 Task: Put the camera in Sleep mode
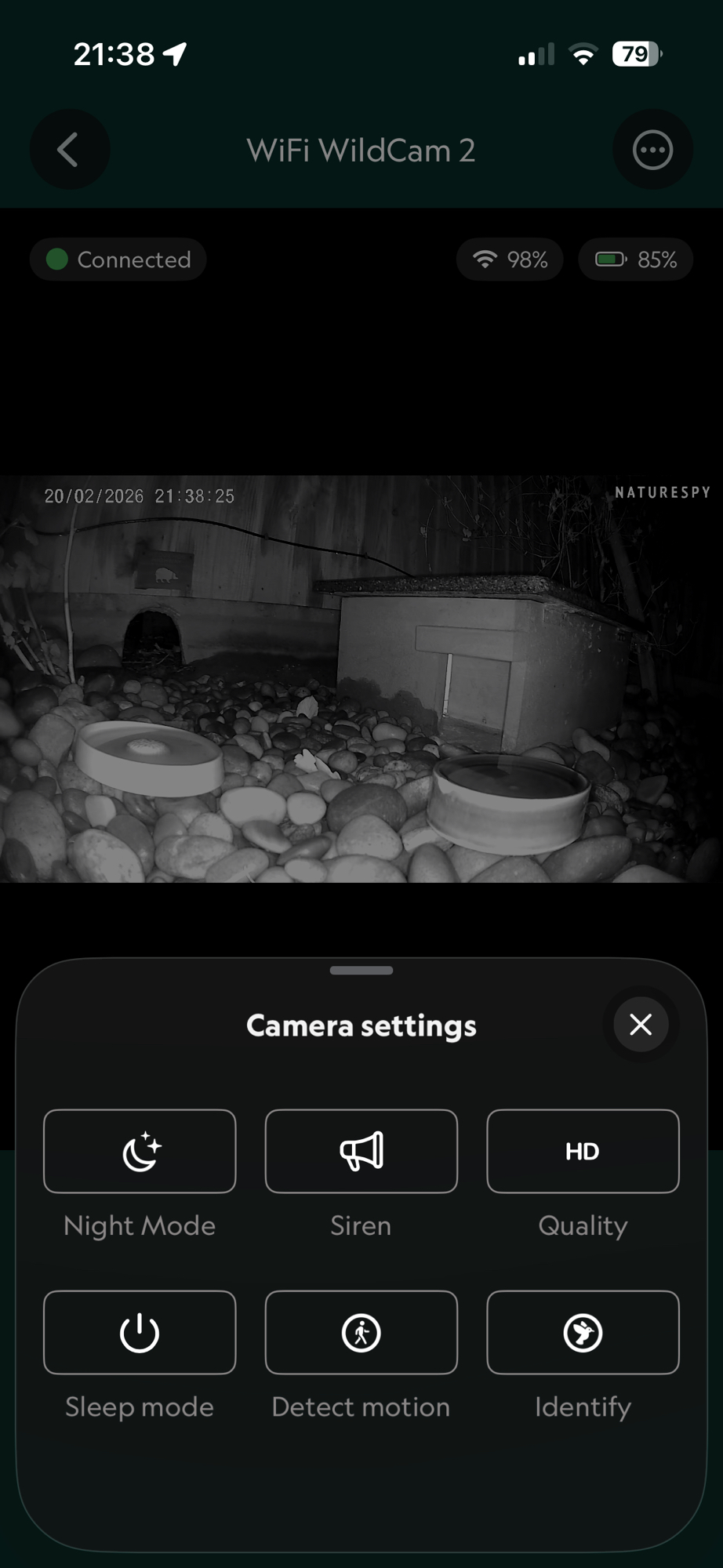pyautogui.click(x=140, y=1332)
